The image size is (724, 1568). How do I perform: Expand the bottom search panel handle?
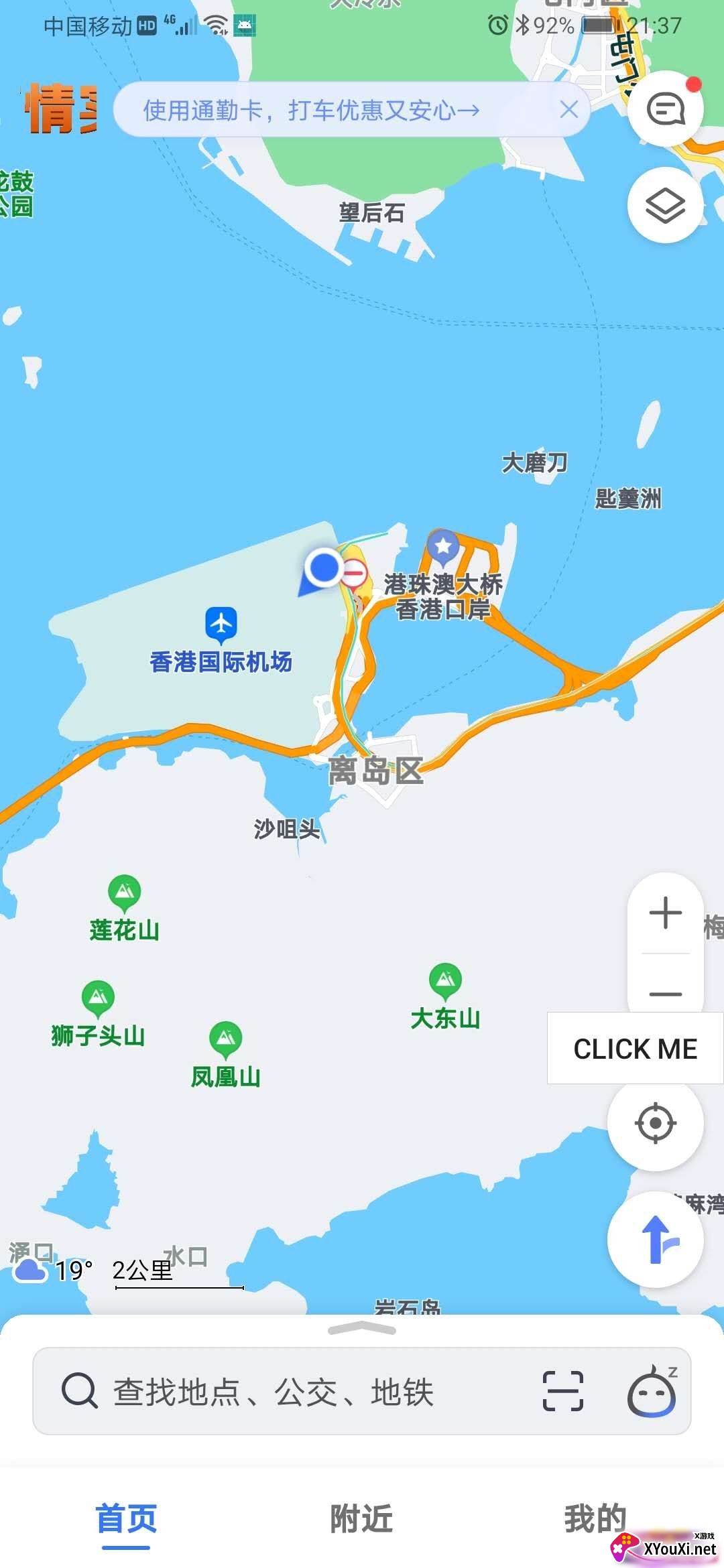point(362,1328)
